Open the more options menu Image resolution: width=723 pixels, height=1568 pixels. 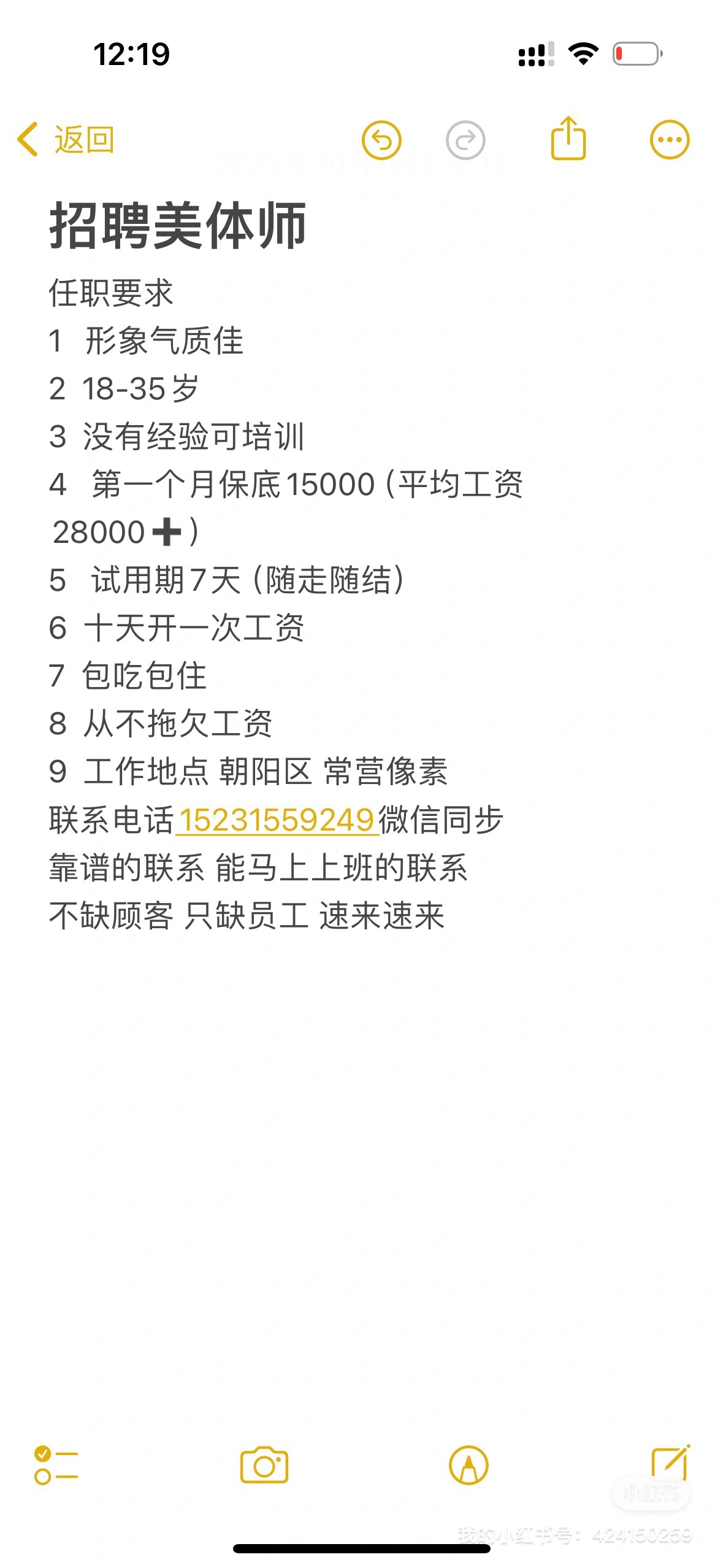tap(669, 140)
